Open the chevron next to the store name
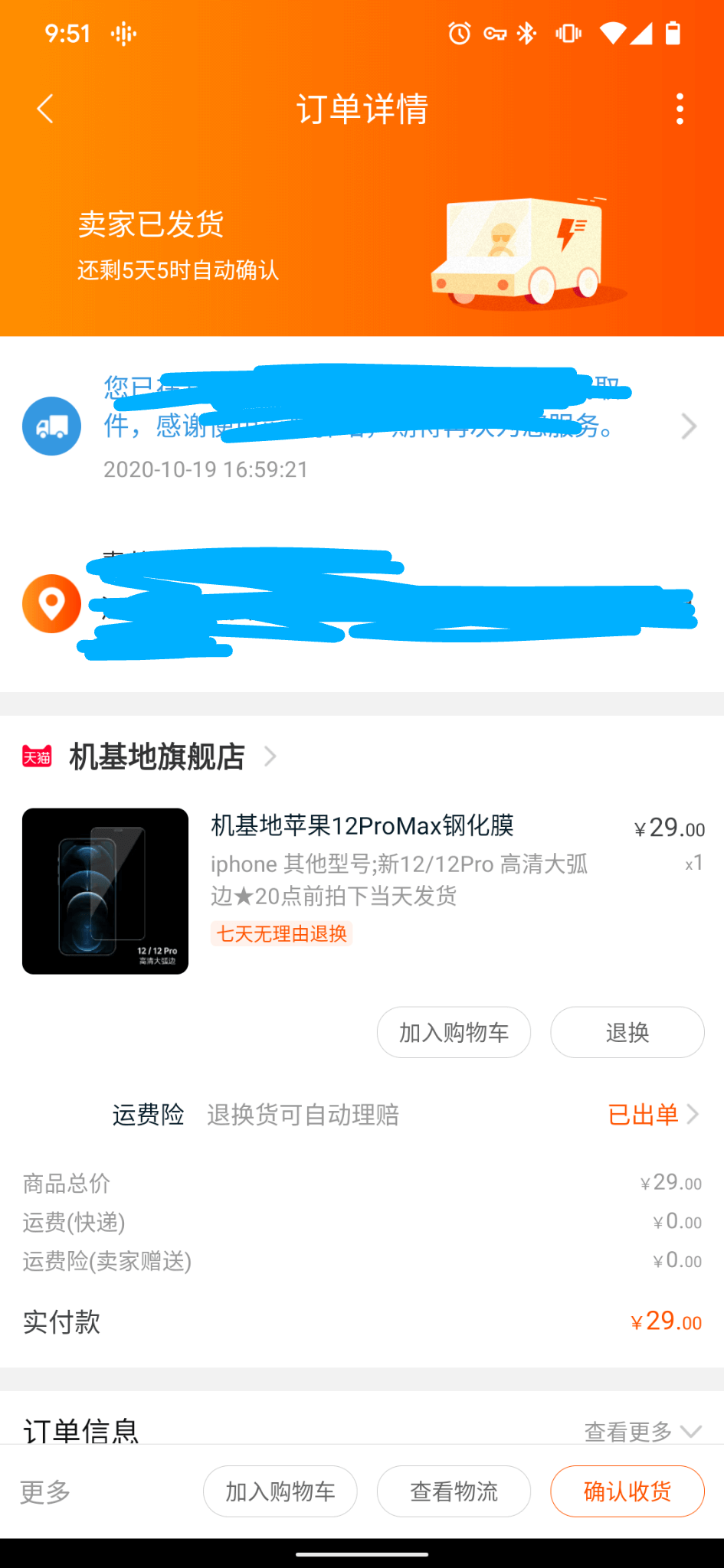The width and height of the screenshot is (724, 1568). 270,756
